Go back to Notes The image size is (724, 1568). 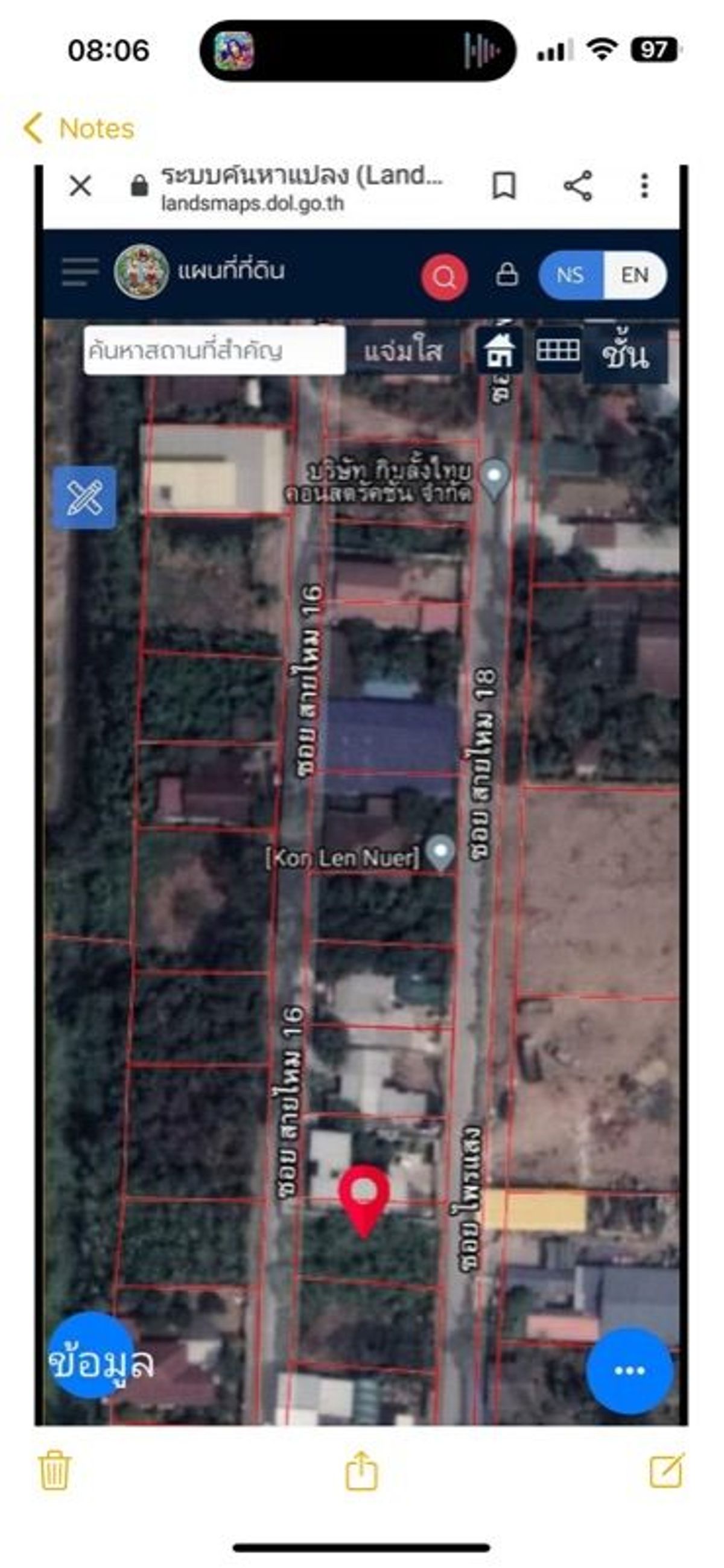click(x=78, y=129)
